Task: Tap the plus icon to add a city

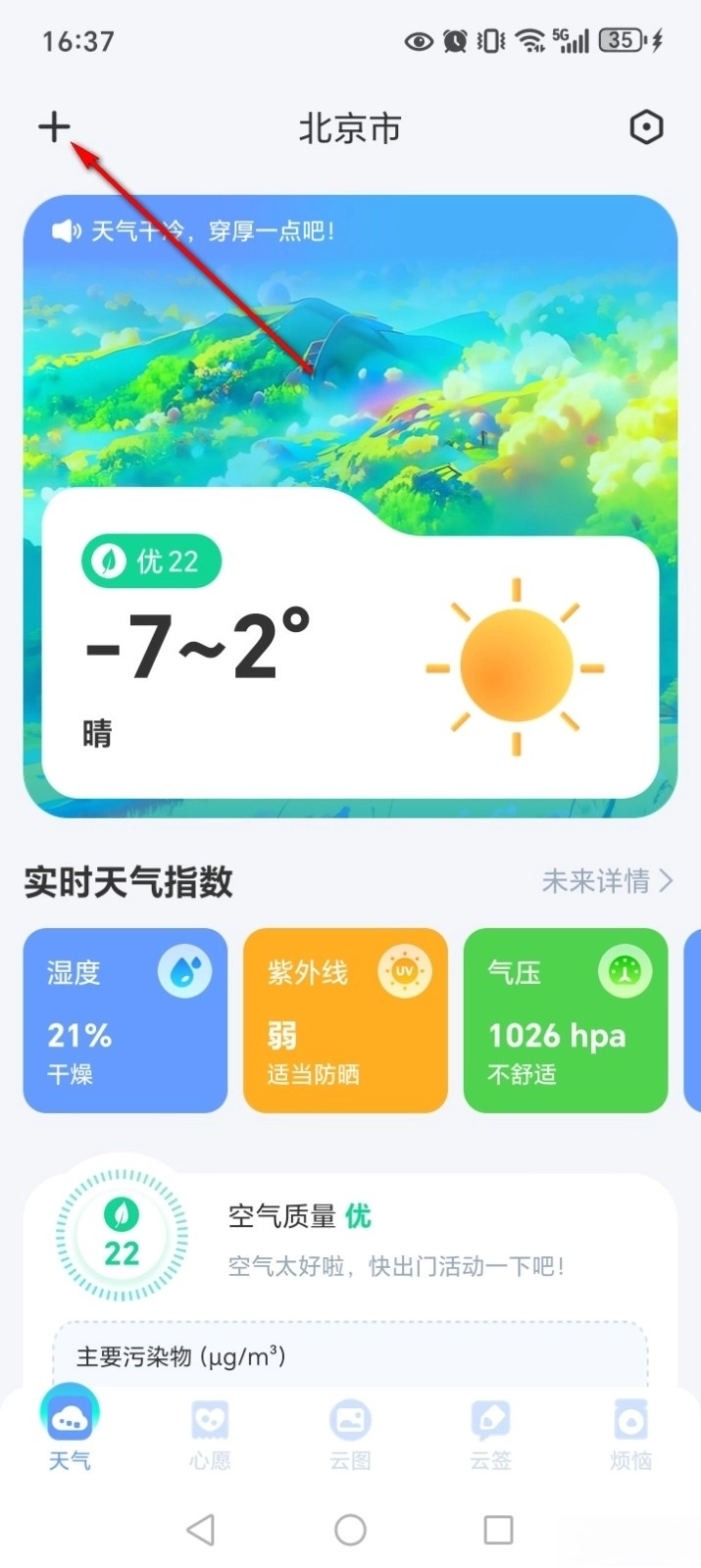Action: click(x=55, y=127)
